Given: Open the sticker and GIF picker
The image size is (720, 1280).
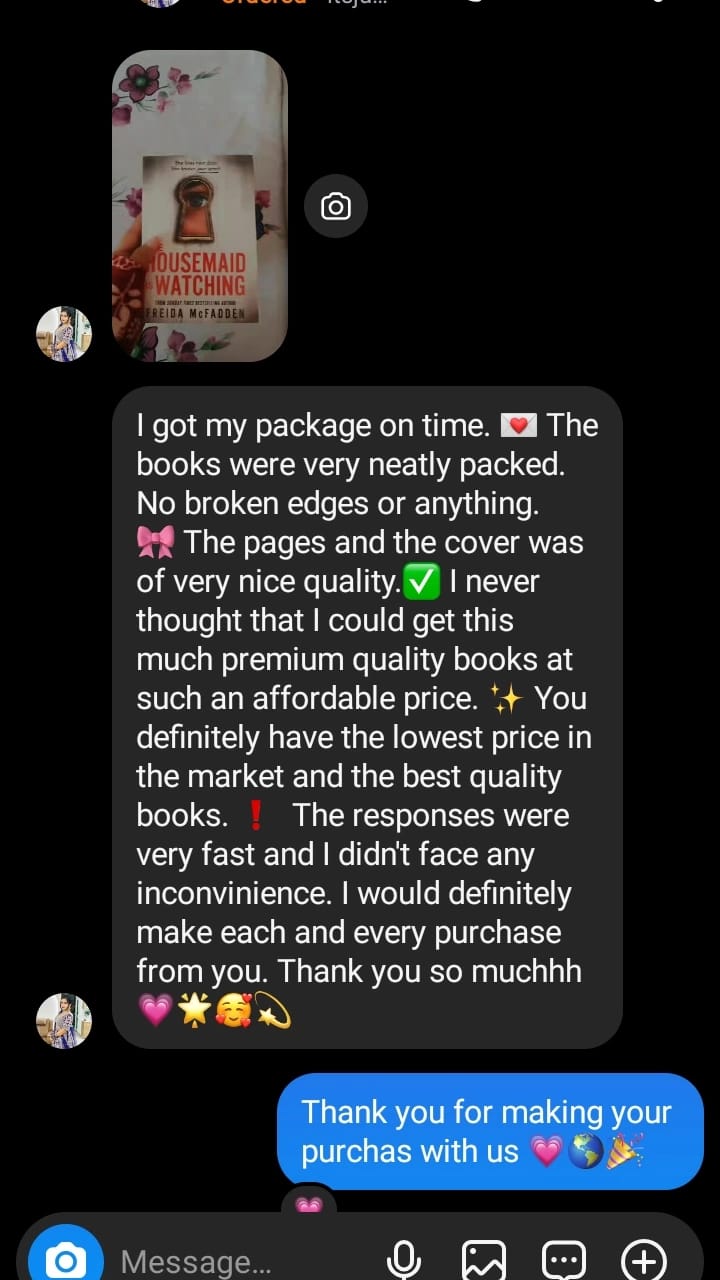Looking at the screenshot, I should [563, 1260].
